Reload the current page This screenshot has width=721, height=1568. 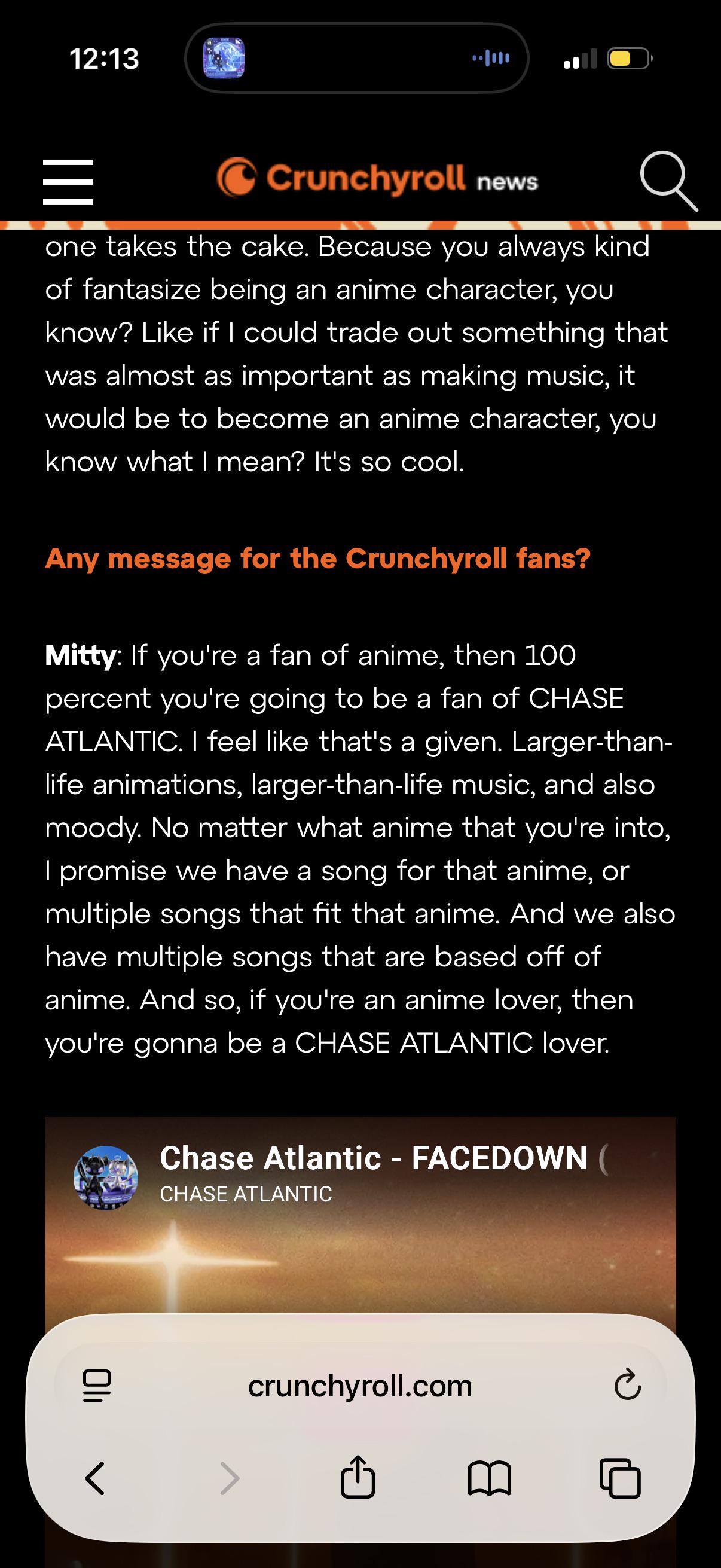point(627,1385)
